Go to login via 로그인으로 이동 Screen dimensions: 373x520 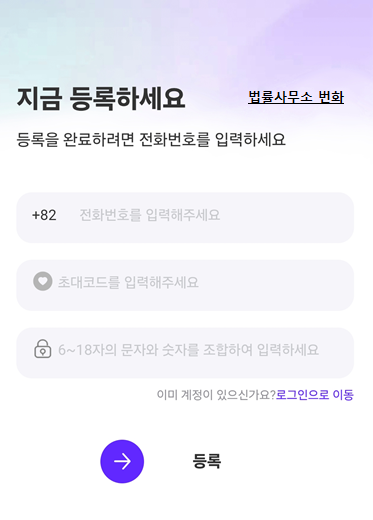click(315, 395)
